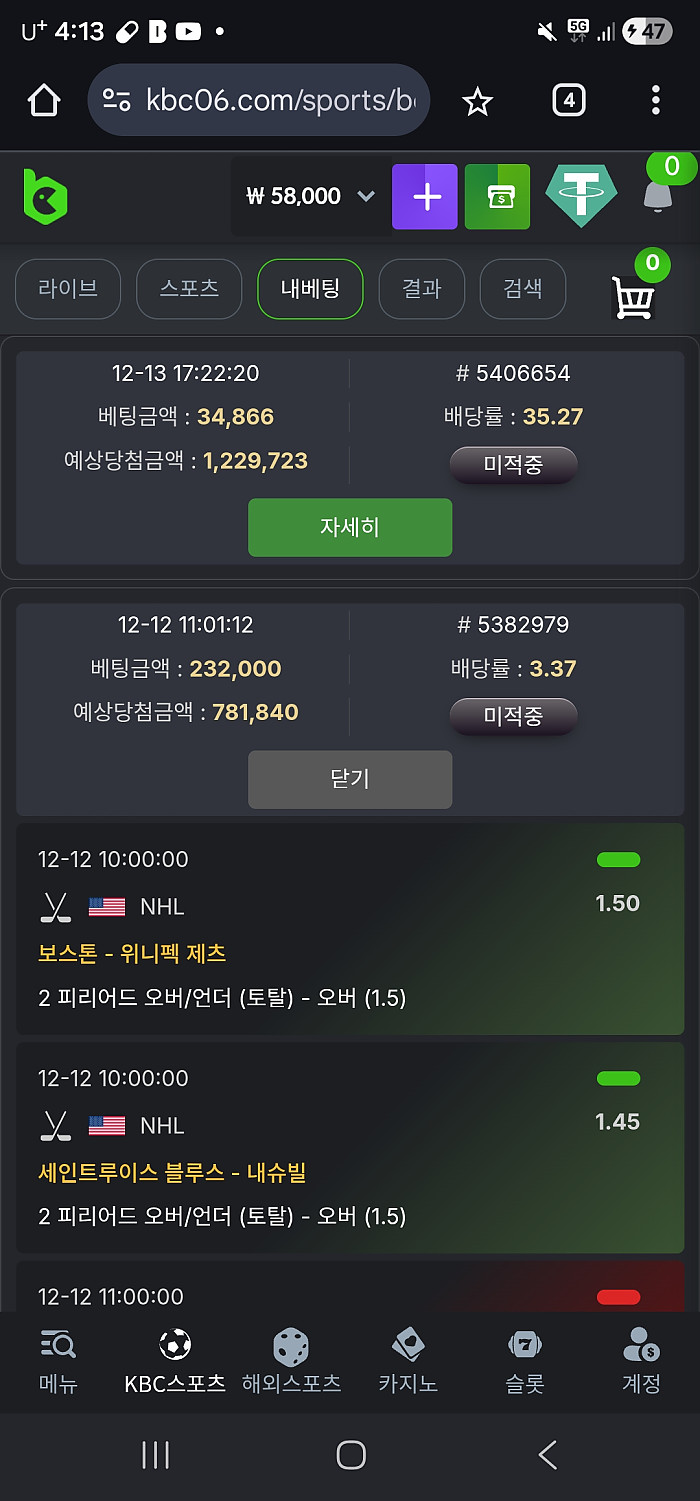The image size is (700, 1501).
Task: Open the betting cart
Action: coord(633,296)
